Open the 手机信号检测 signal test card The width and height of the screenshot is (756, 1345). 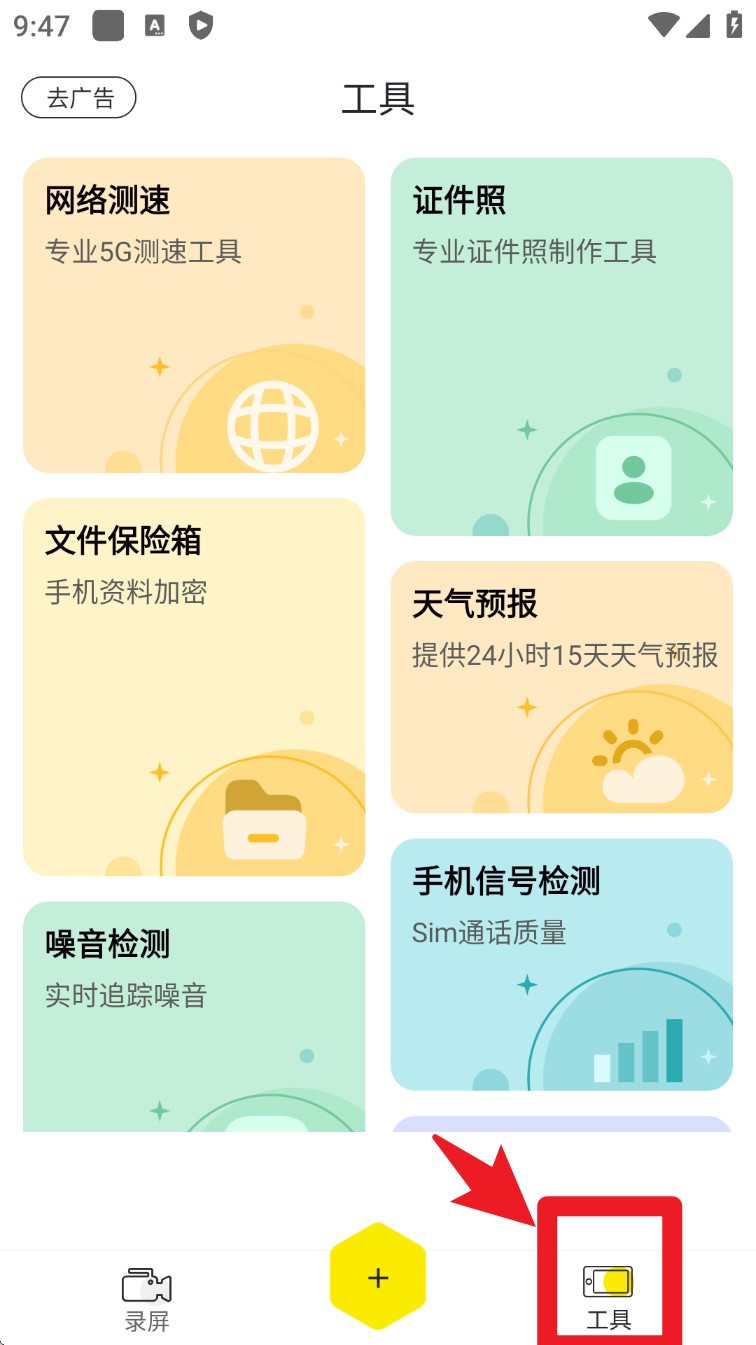(x=561, y=964)
